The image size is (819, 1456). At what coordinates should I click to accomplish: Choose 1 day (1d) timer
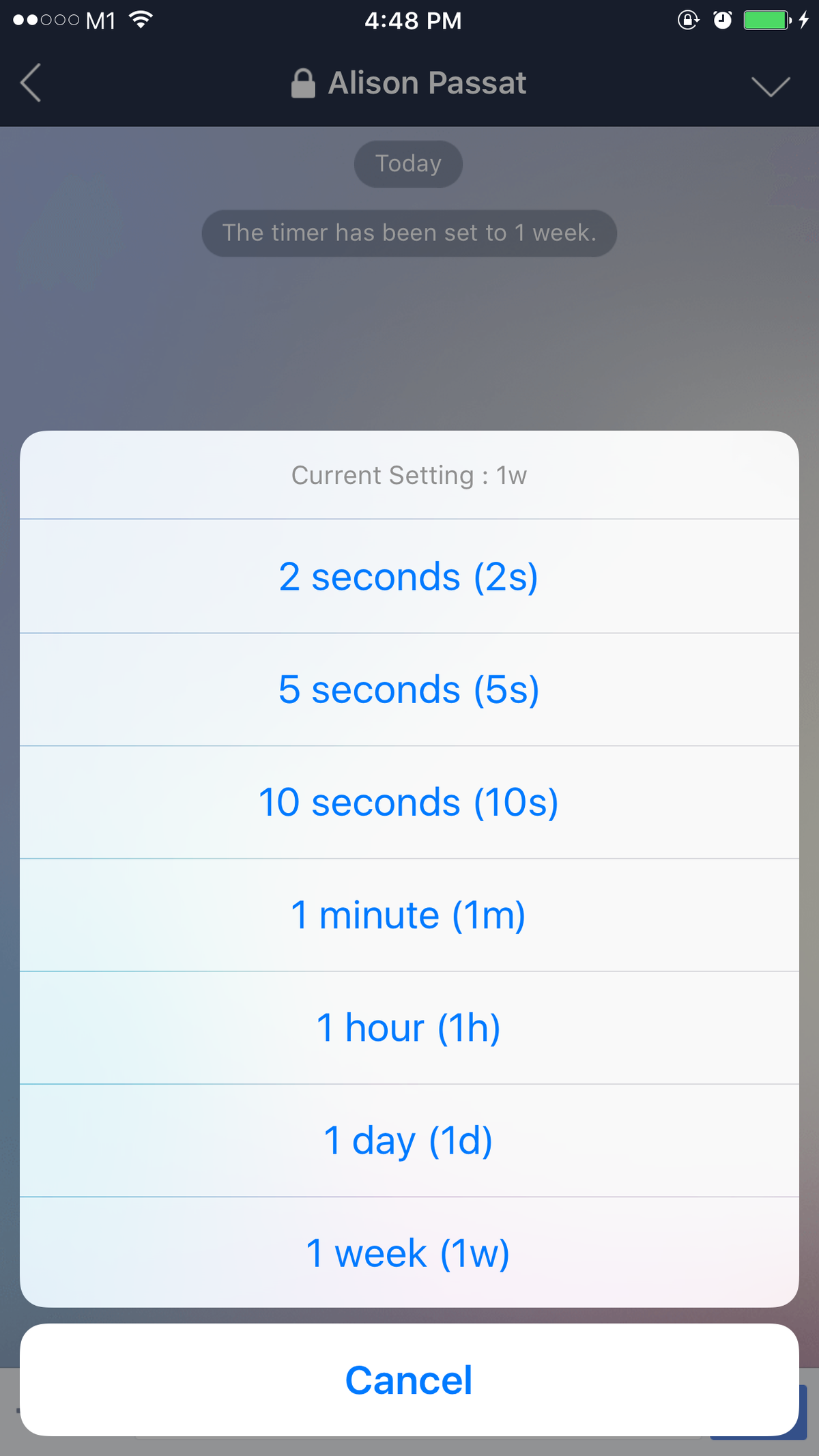pyautogui.click(x=409, y=1140)
